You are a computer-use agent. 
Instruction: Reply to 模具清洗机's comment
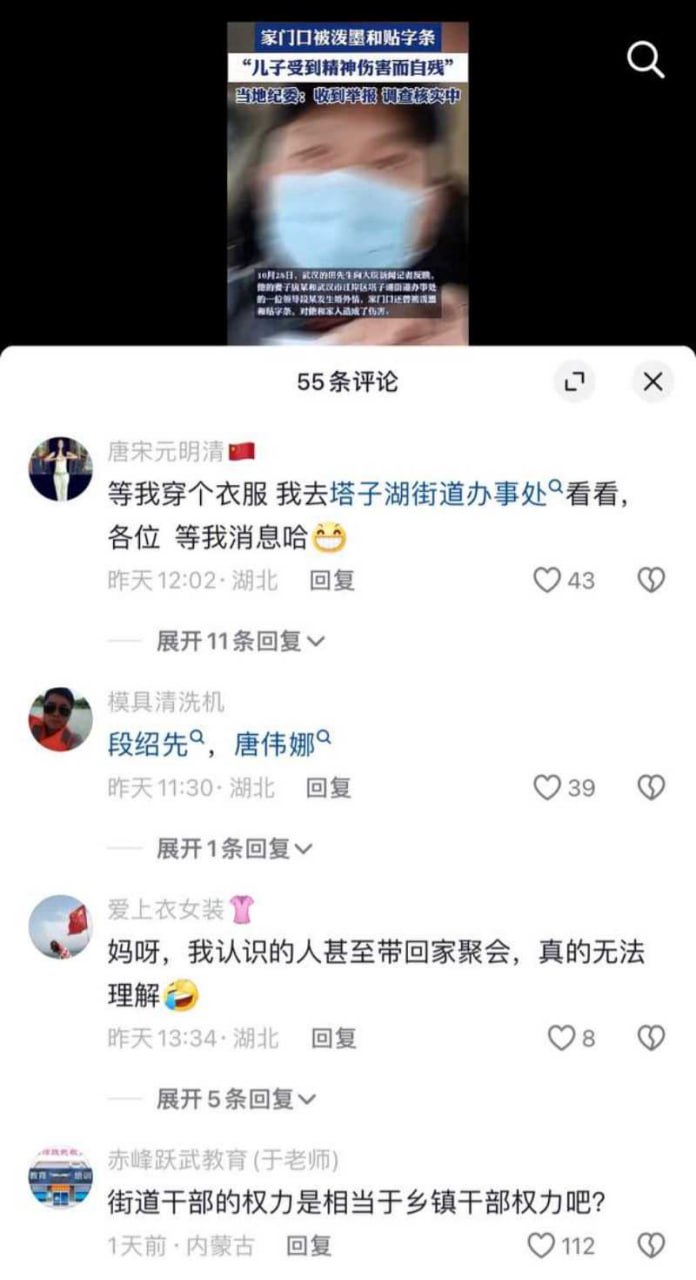328,788
